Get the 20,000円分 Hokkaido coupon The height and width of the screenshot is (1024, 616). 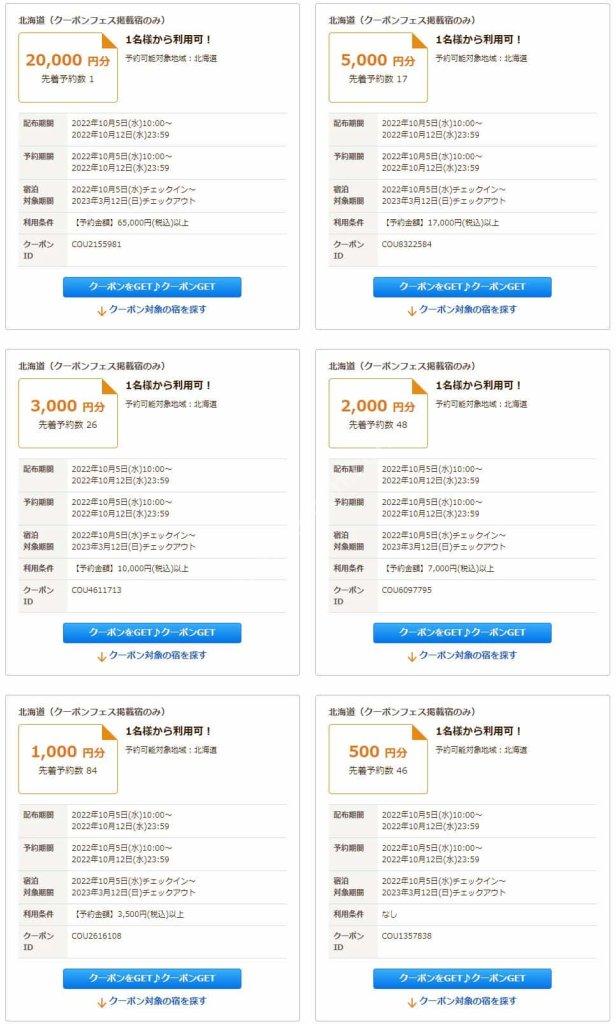(152, 287)
